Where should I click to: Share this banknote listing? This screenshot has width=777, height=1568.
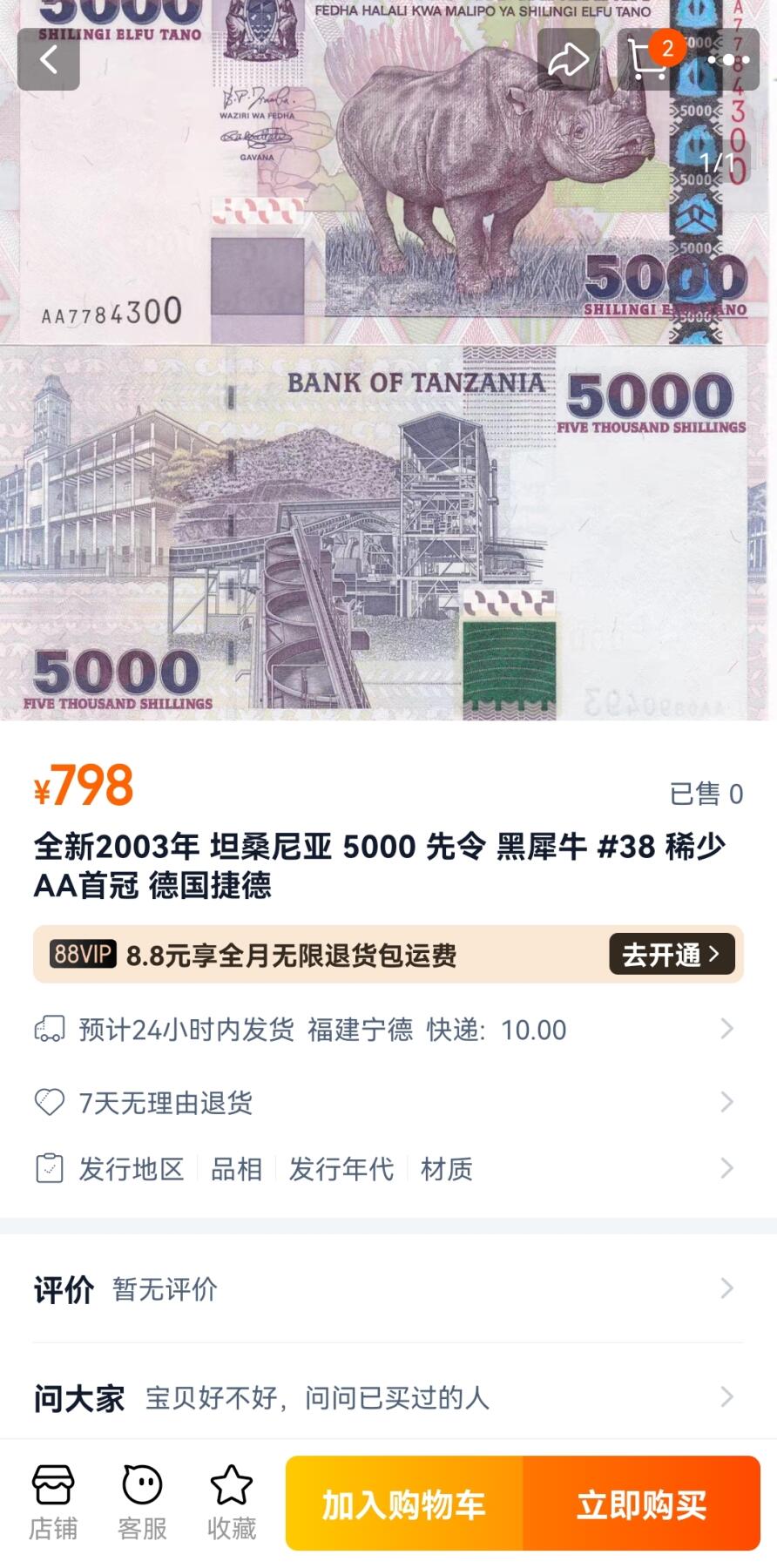[x=568, y=59]
